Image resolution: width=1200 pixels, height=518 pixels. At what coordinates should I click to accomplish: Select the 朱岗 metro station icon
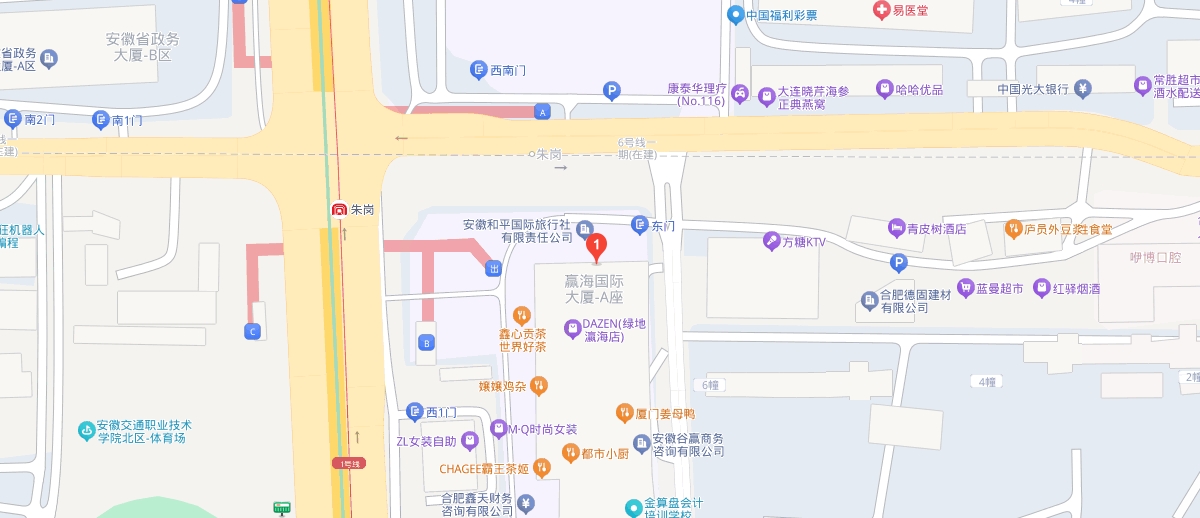(x=339, y=210)
